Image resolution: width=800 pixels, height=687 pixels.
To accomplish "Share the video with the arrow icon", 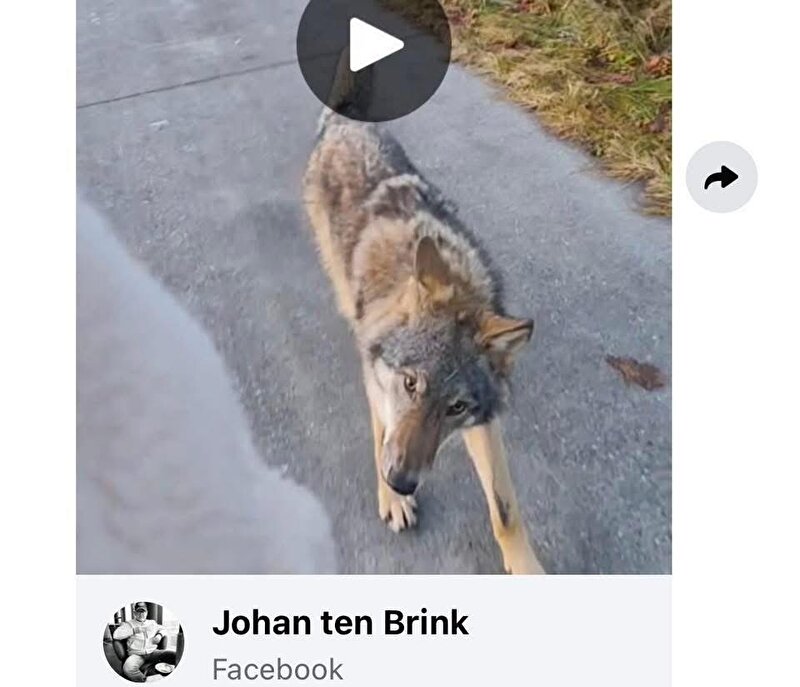I will pos(721,177).
